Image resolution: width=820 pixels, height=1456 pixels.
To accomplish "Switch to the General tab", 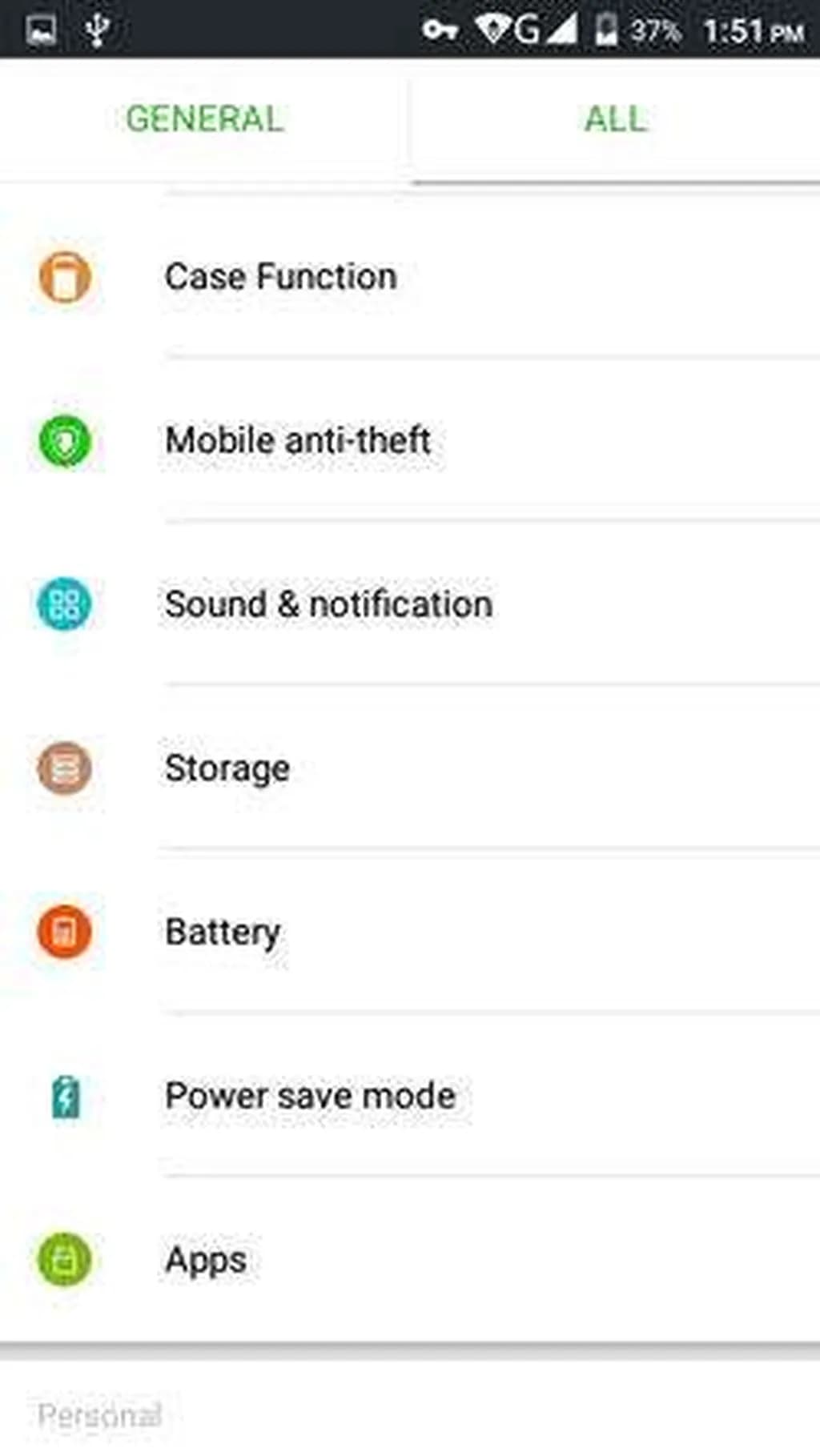I will (204, 119).
